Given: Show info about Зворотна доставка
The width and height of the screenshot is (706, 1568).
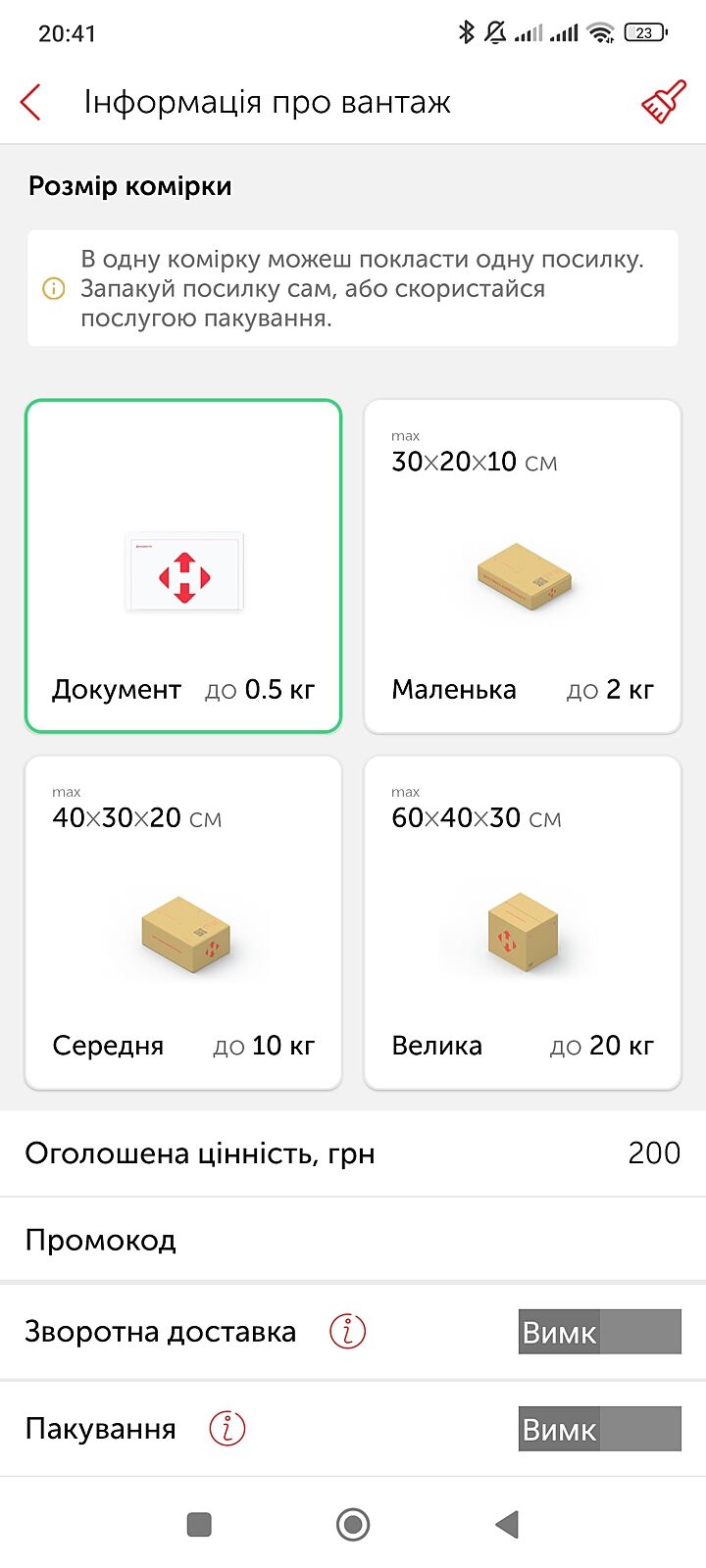Looking at the screenshot, I should (347, 1331).
